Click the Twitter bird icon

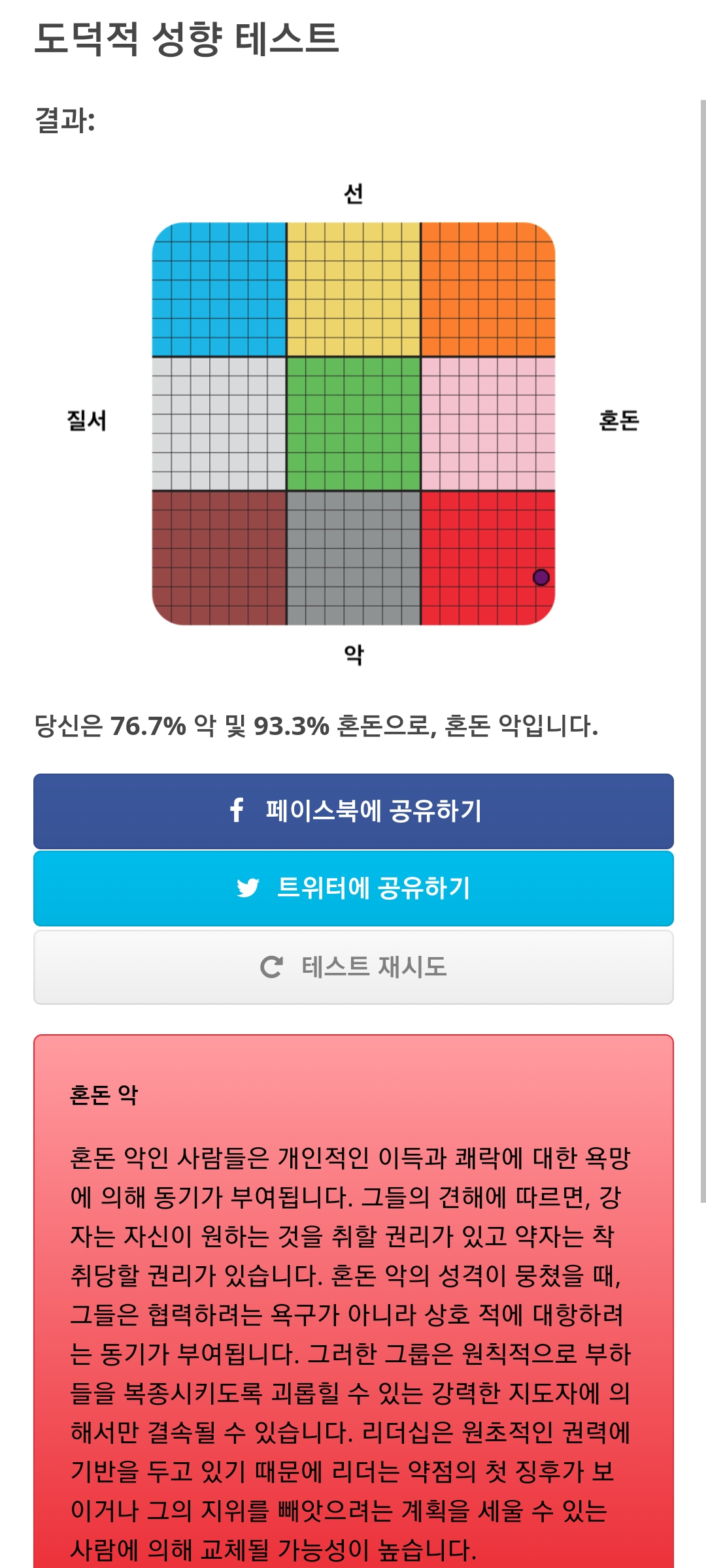tap(248, 888)
